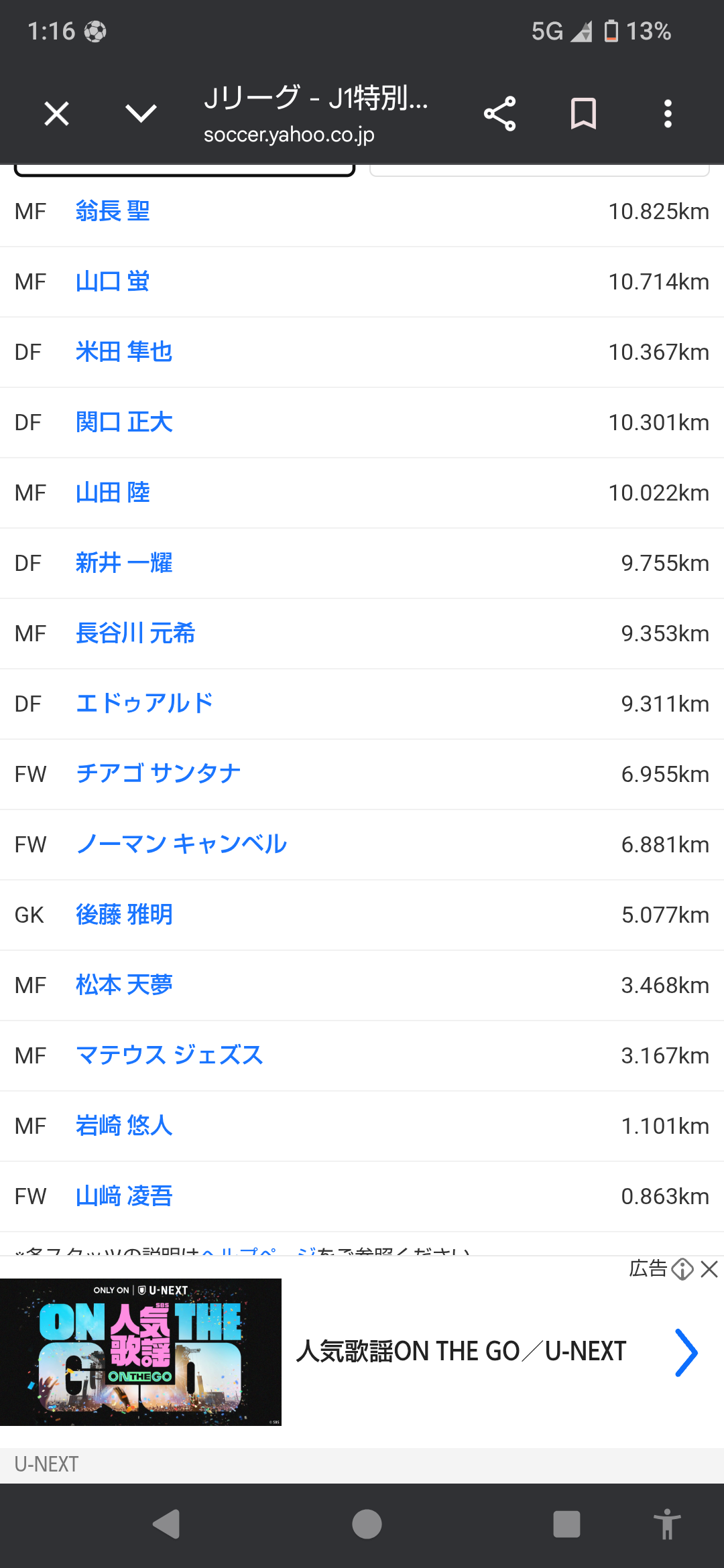Image resolution: width=724 pixels, height=1568 pixels.
Task: Go back using the system back button
Action: point(166,1524)
